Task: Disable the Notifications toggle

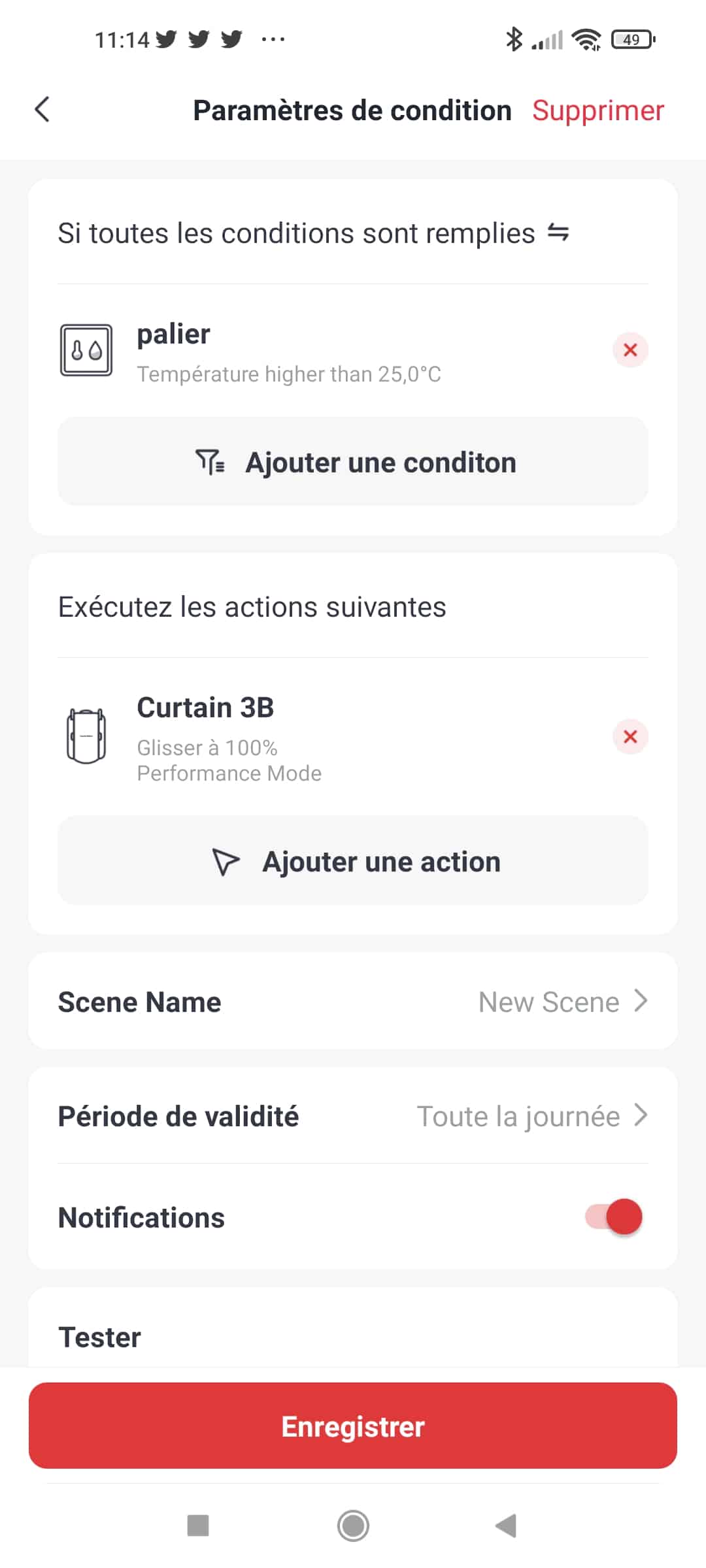Action: tap(614, 1217)
